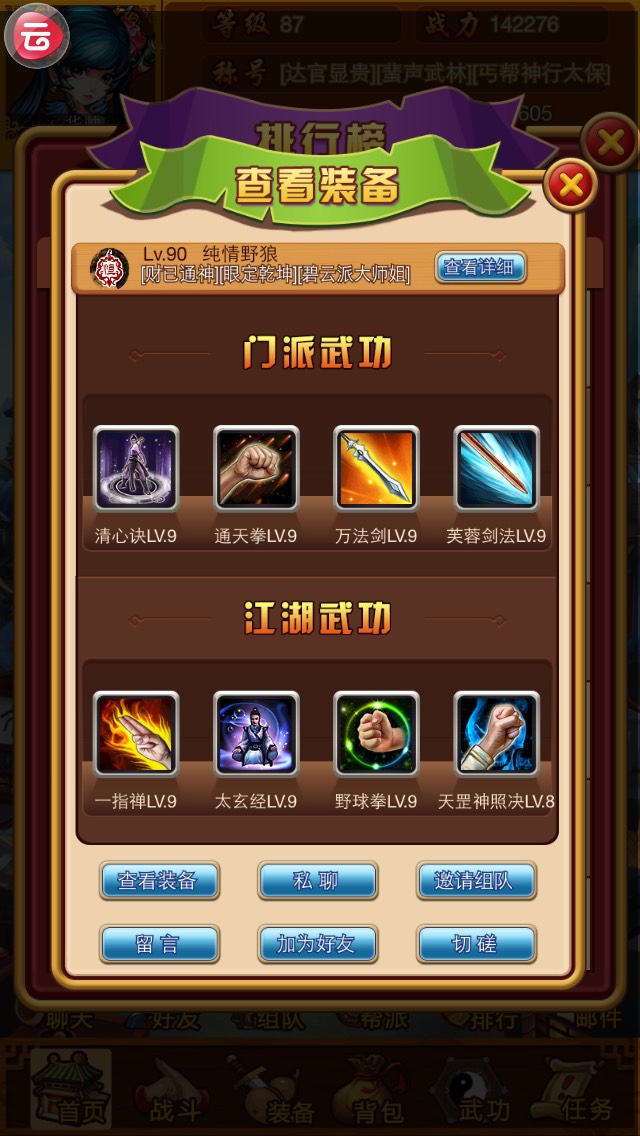Tap 查看详细 for 纯情野狼

(480, 267)
